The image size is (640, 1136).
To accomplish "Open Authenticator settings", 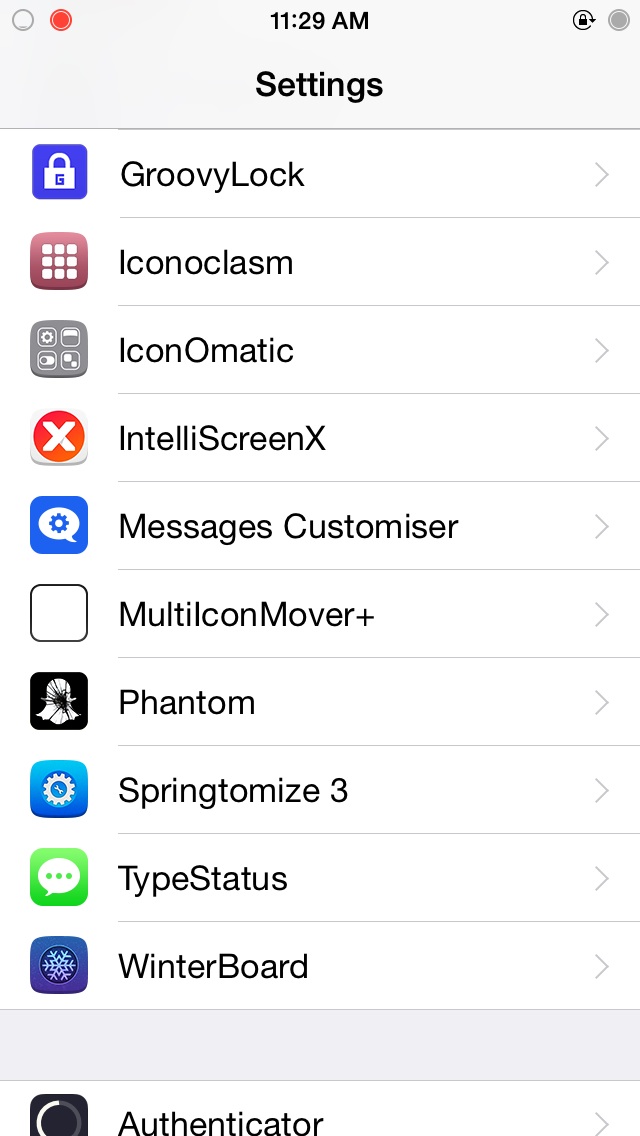I will pyautogui.click(x=320, y=1109).
